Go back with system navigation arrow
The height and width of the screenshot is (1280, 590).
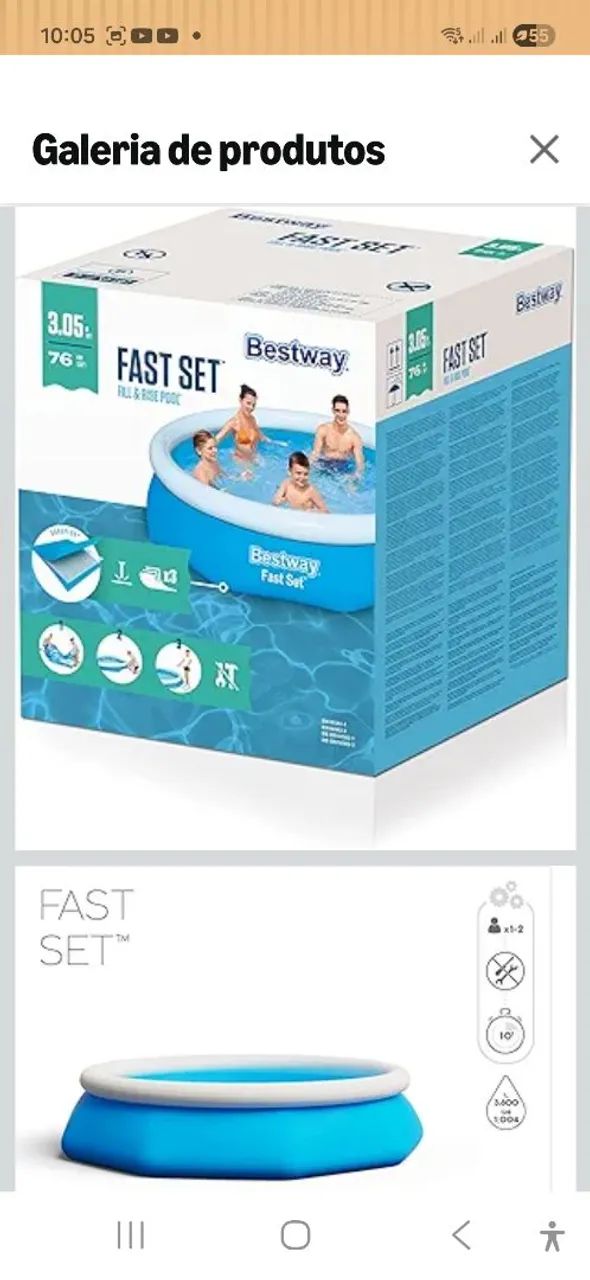tap(461, 1236)
